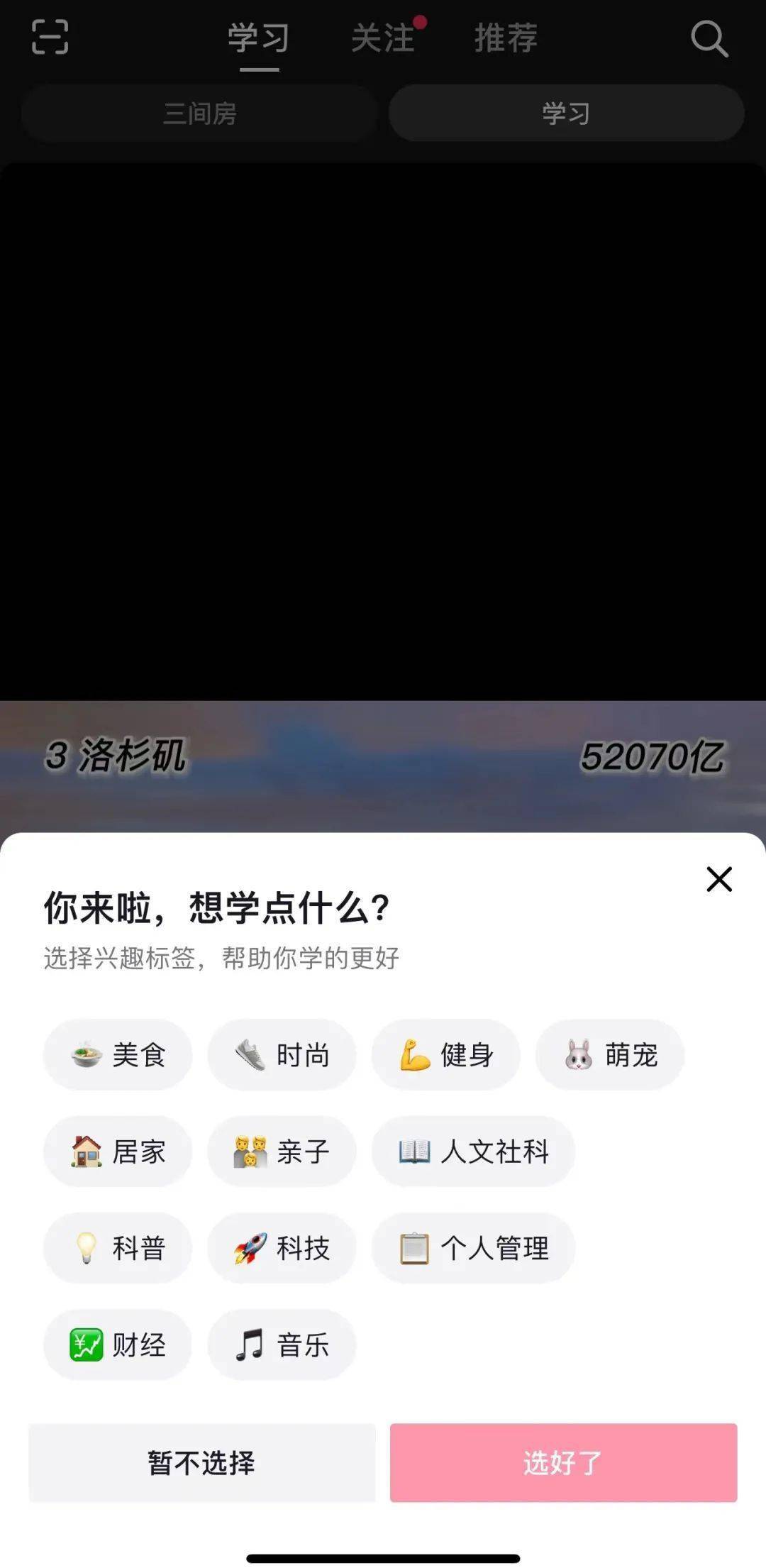Switch to the 推荐 tab
Viewport: 766px width, 1568px height.
point(506,38)
